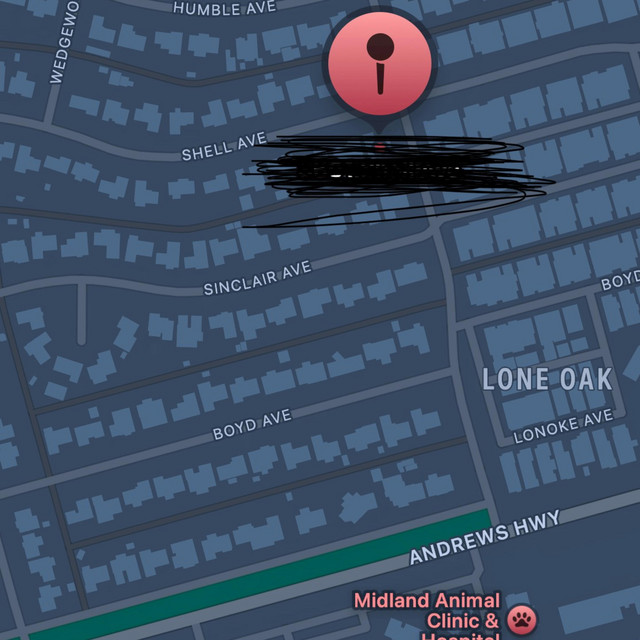Open the Midland Animal Clinic & Hospital place
Image resolution: width=640 pixels, height=640 pixels.
[x=520, y=620]
